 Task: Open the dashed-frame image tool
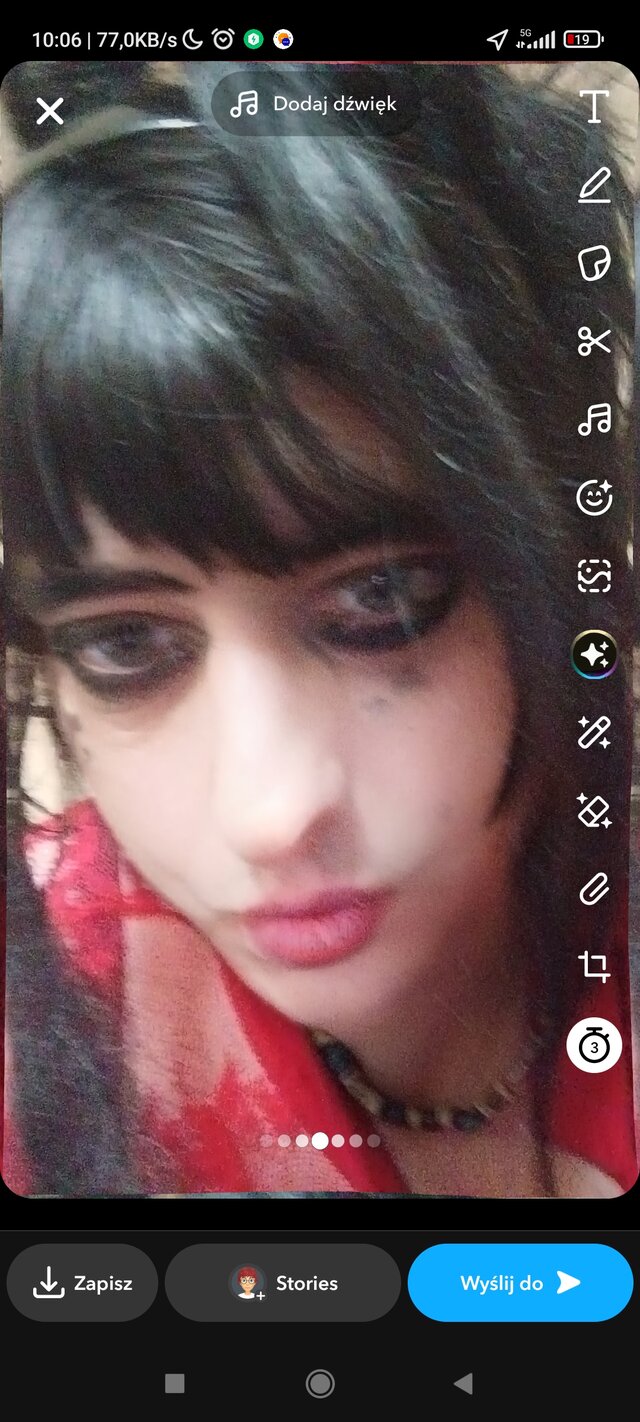pyautogui.click(x=594, y=576)
